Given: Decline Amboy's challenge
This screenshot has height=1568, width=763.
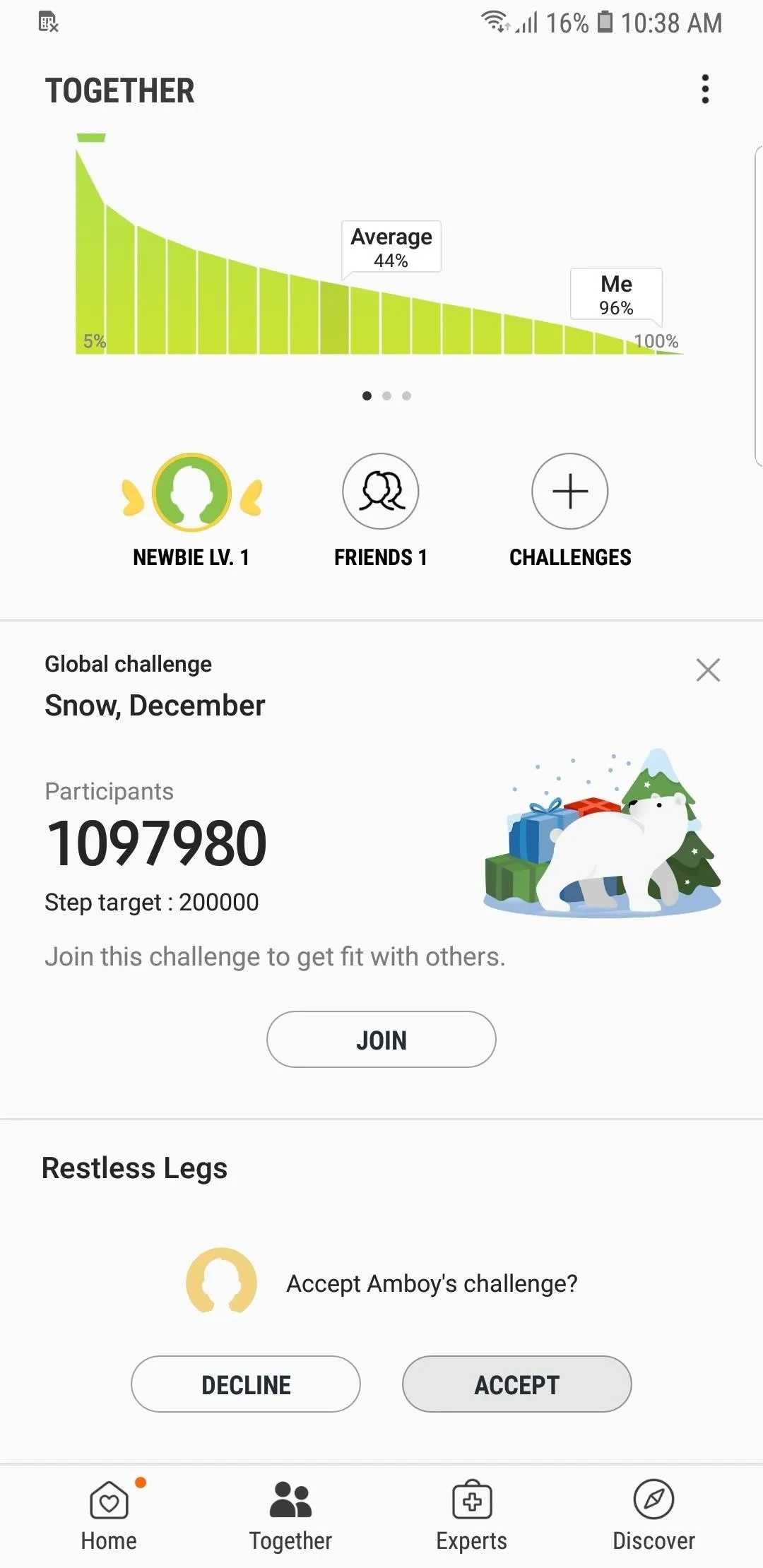Looking at the screenshot, I should coord(246,1384).
